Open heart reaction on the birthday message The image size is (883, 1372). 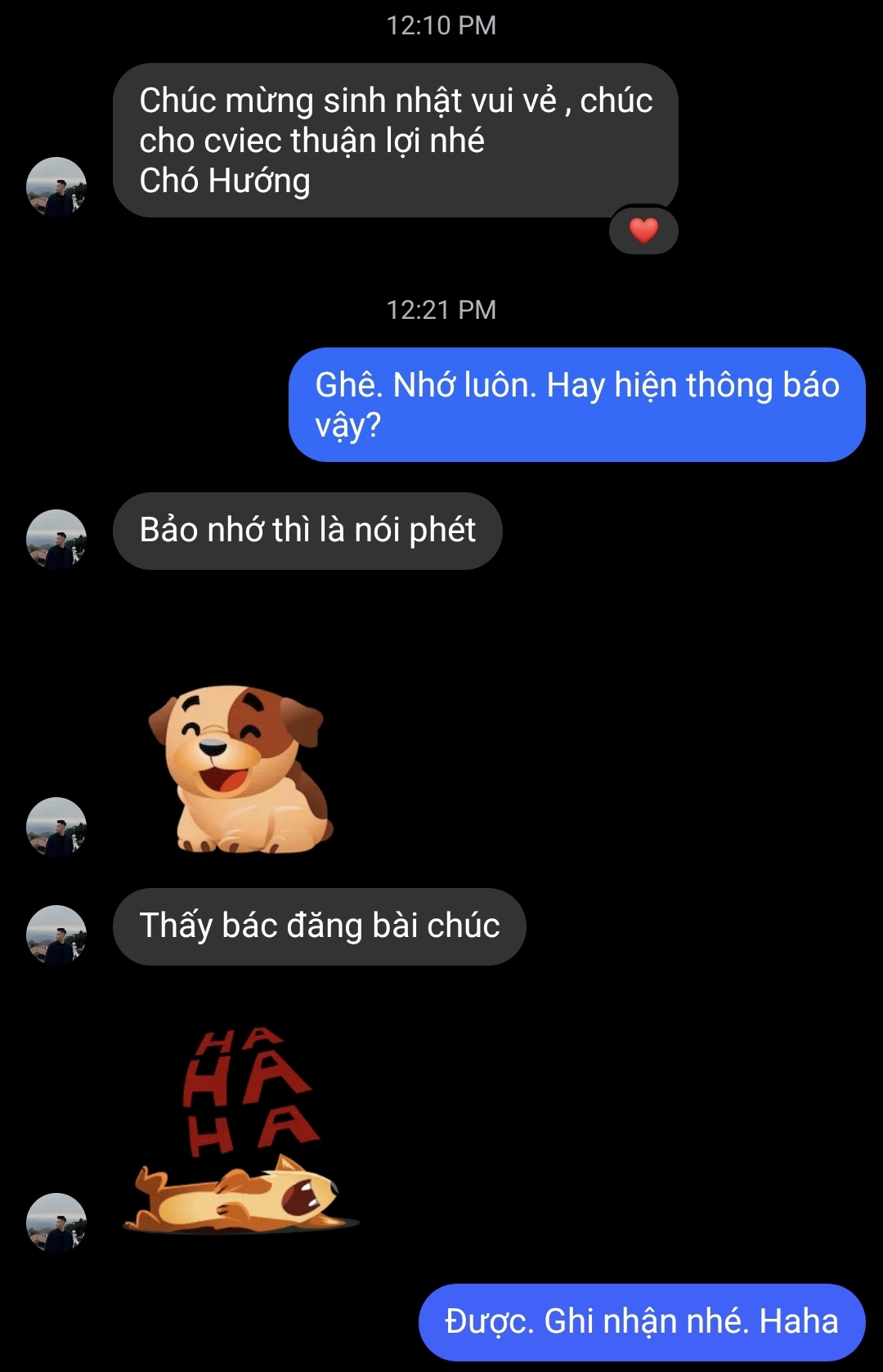pos(643,231)
